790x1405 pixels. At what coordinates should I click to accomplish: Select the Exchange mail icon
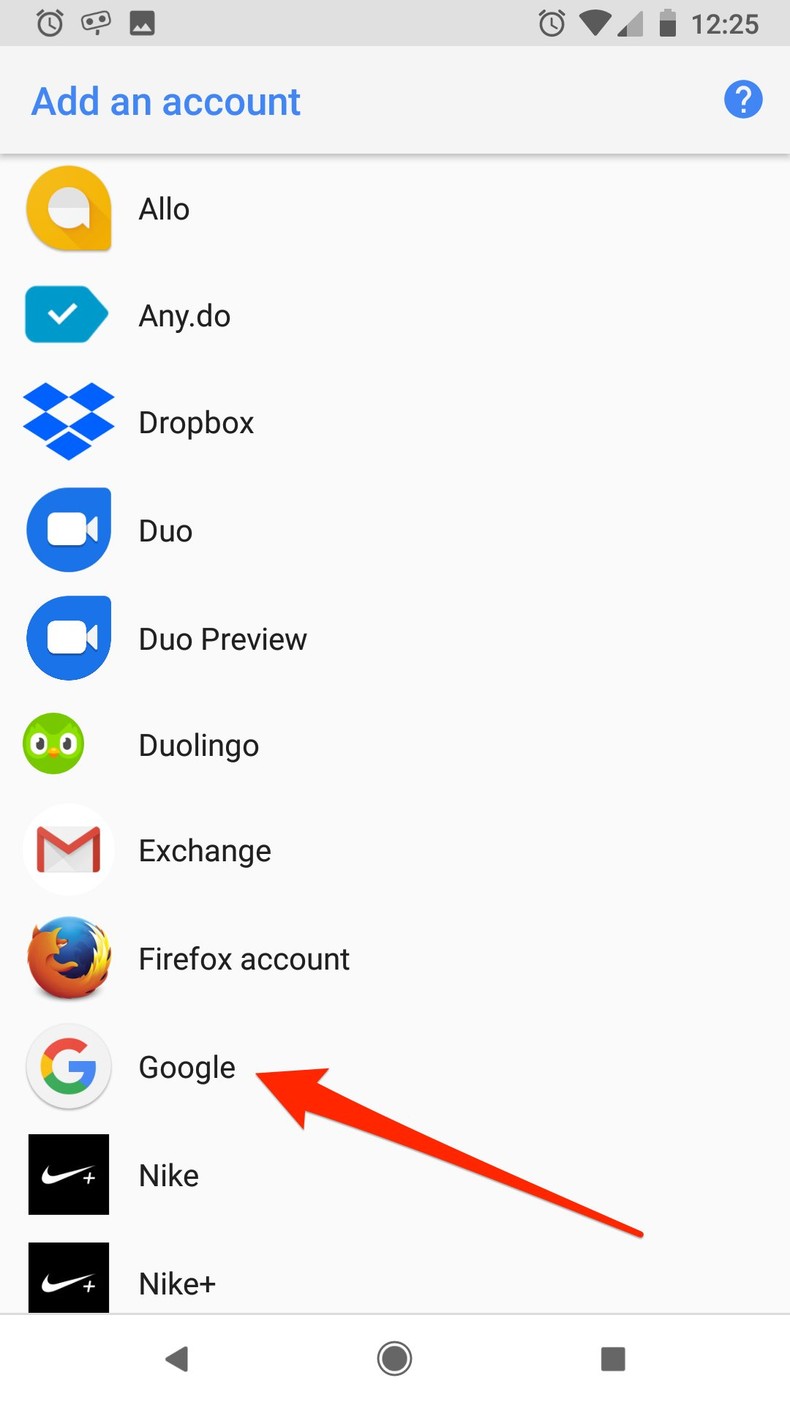click(x=68, y=850)
